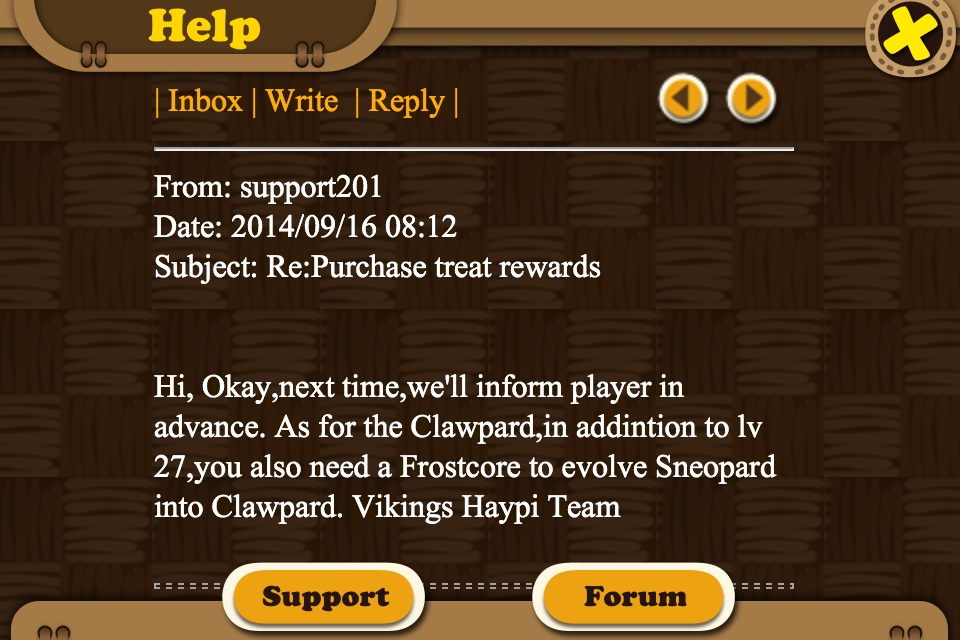Image resolution: width=960 pixels, height=640 pixels.
Task: Write a new message
Action: pyautogui.click(x=301, y=102)
